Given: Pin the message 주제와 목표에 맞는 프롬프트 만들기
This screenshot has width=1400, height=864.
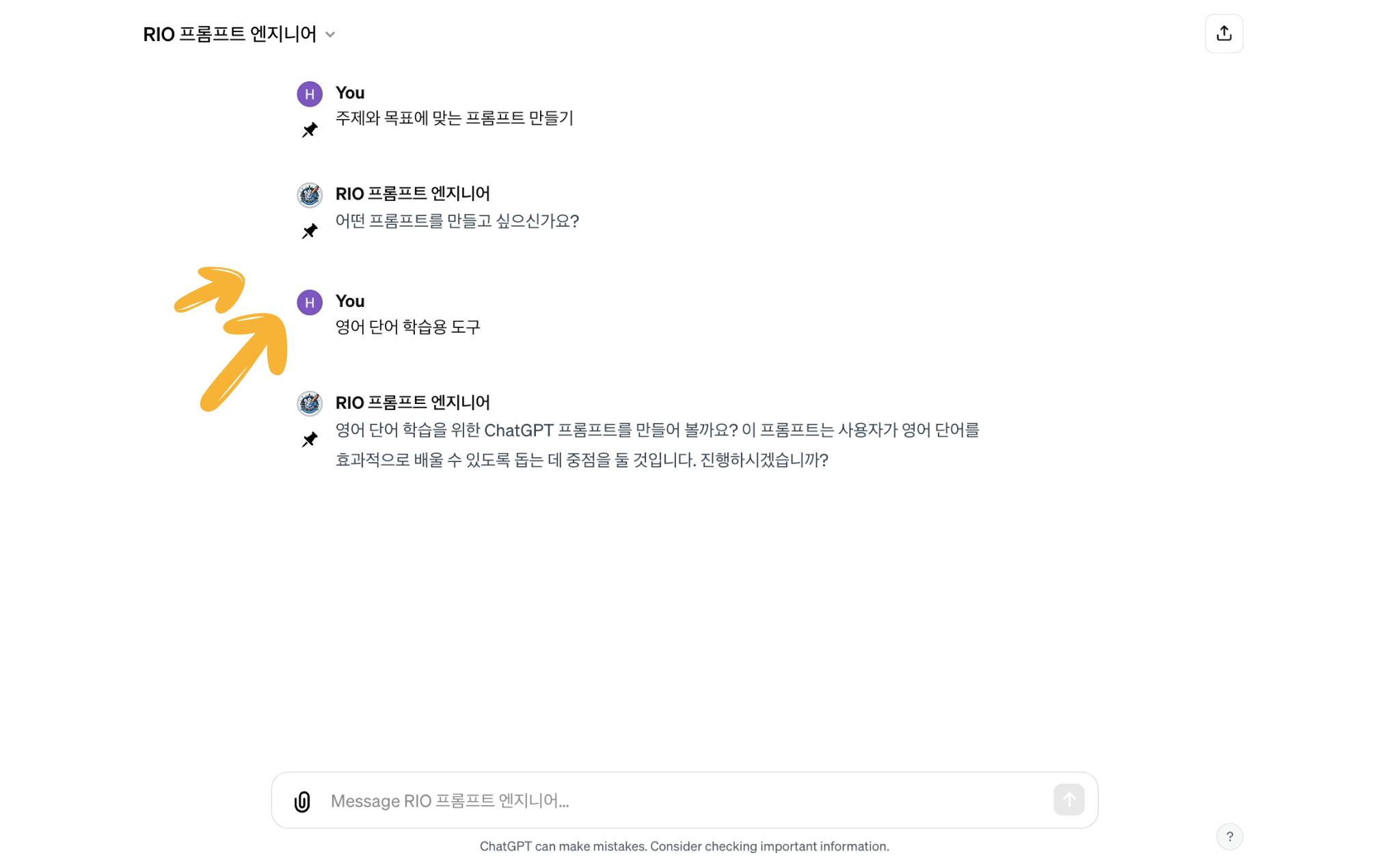Looking at the screenshot, I should coord(310,130).
